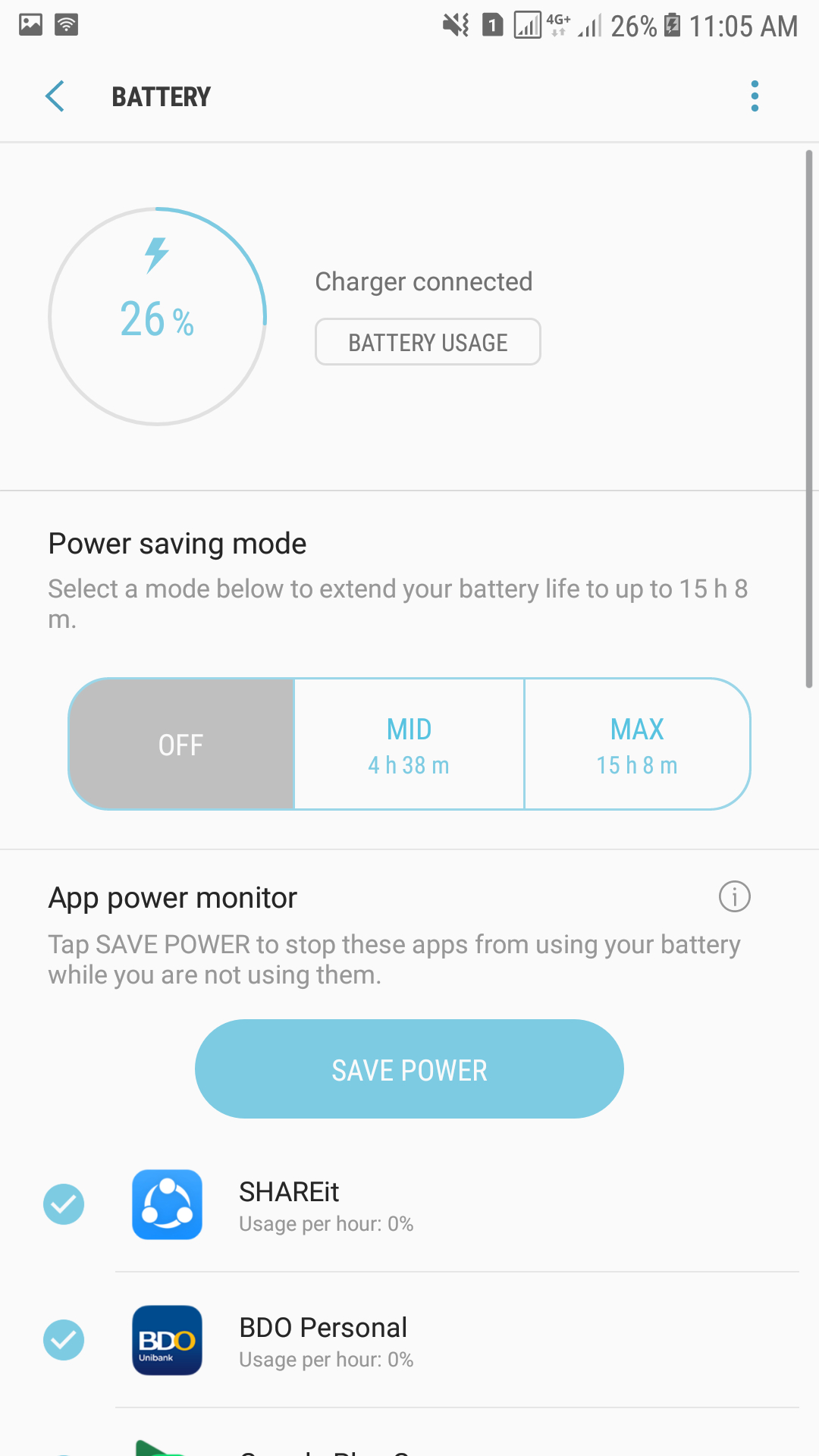Switch to MAX power saving mode
This screenshot has height=1456, width=819.
[x=637, y=744]
